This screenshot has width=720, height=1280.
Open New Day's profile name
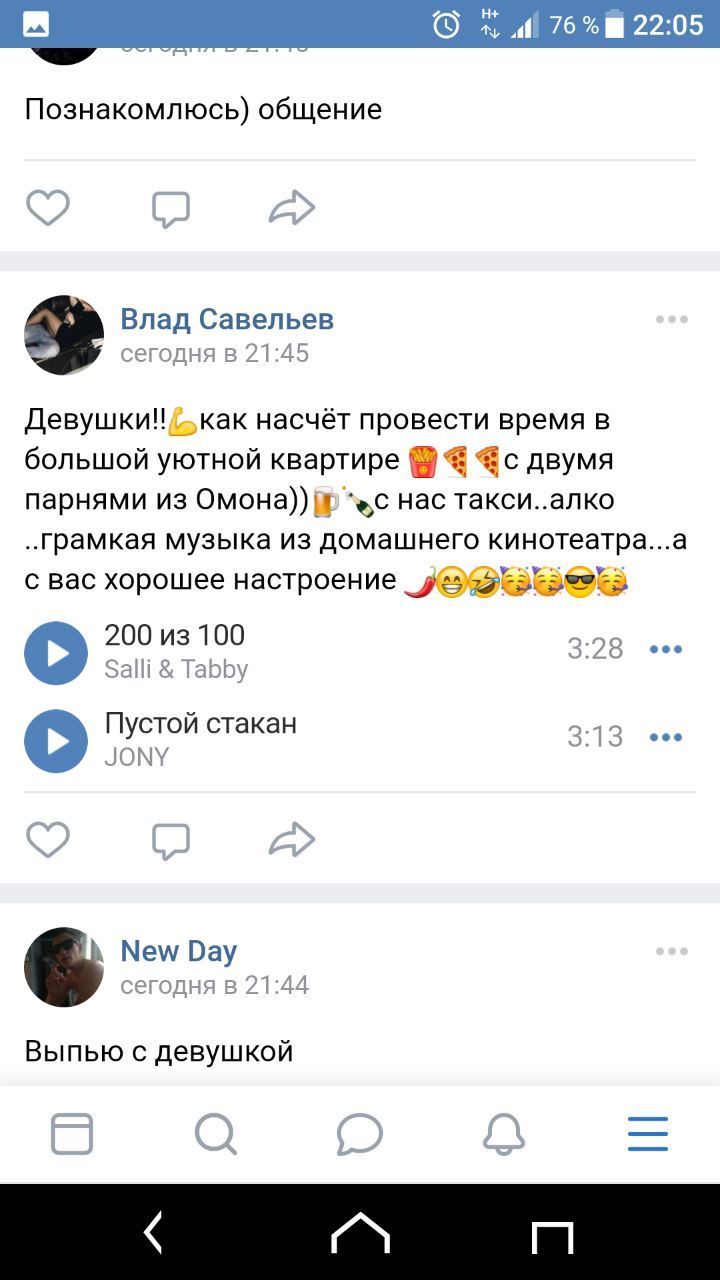coord(178,951)
